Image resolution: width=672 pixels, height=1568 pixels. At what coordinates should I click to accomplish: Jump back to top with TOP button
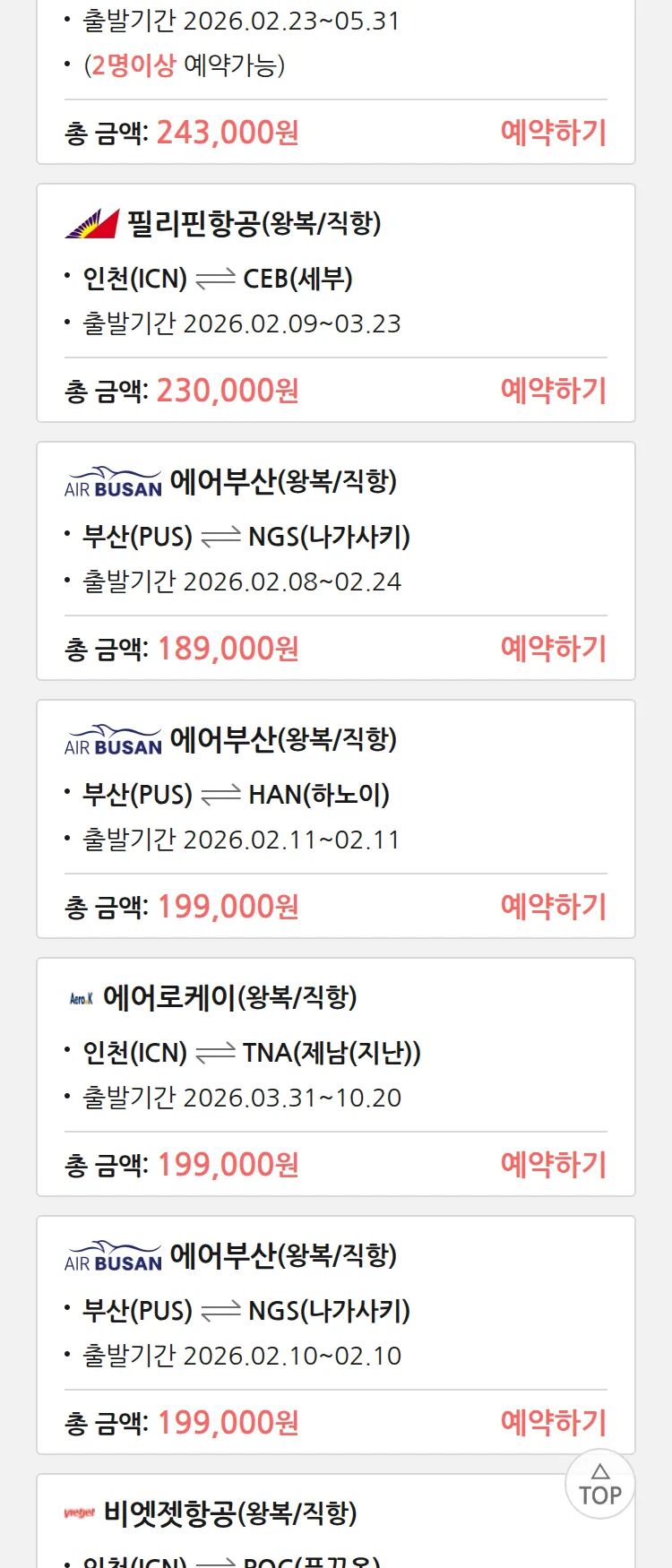[x=599, y=1485]
